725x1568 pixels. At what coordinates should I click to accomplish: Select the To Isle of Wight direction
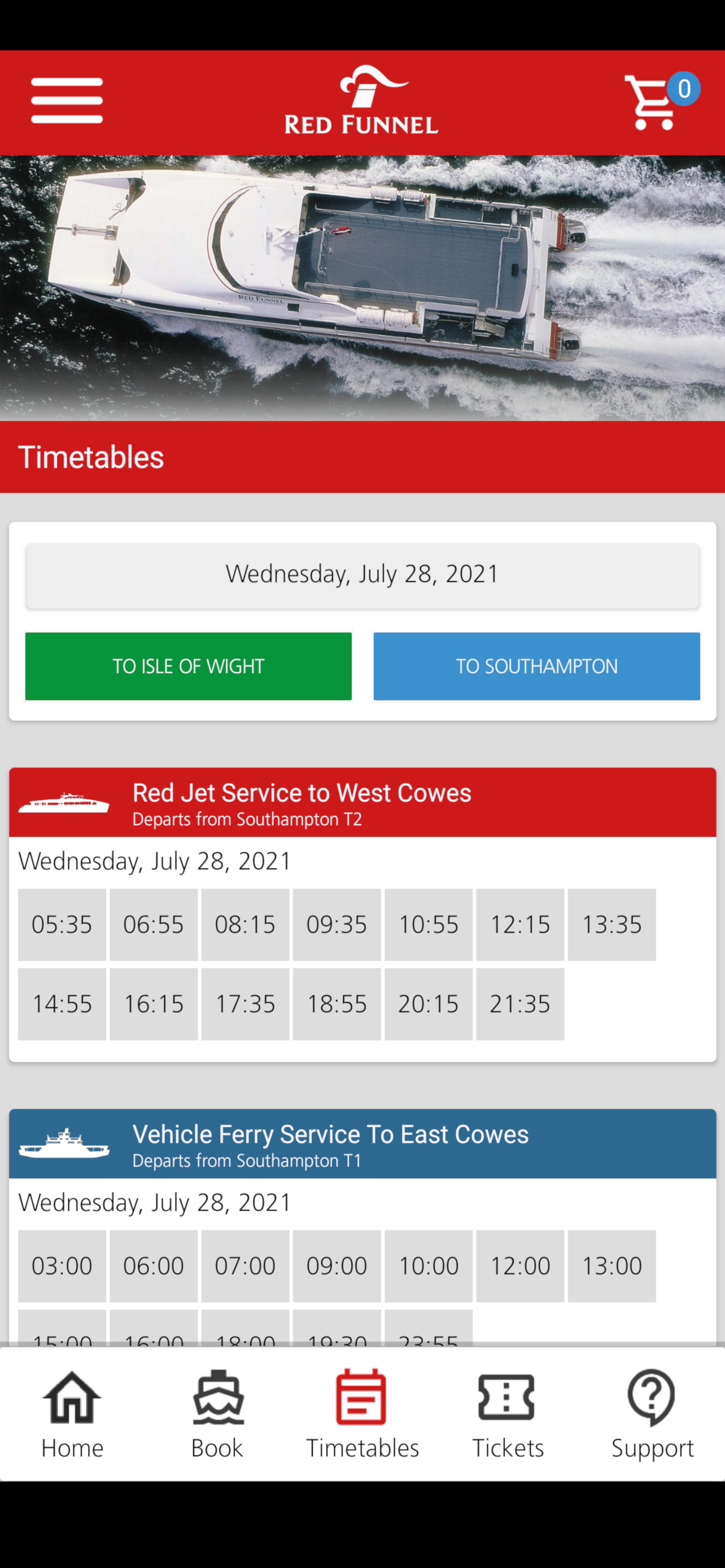click(x=188, y=666)
